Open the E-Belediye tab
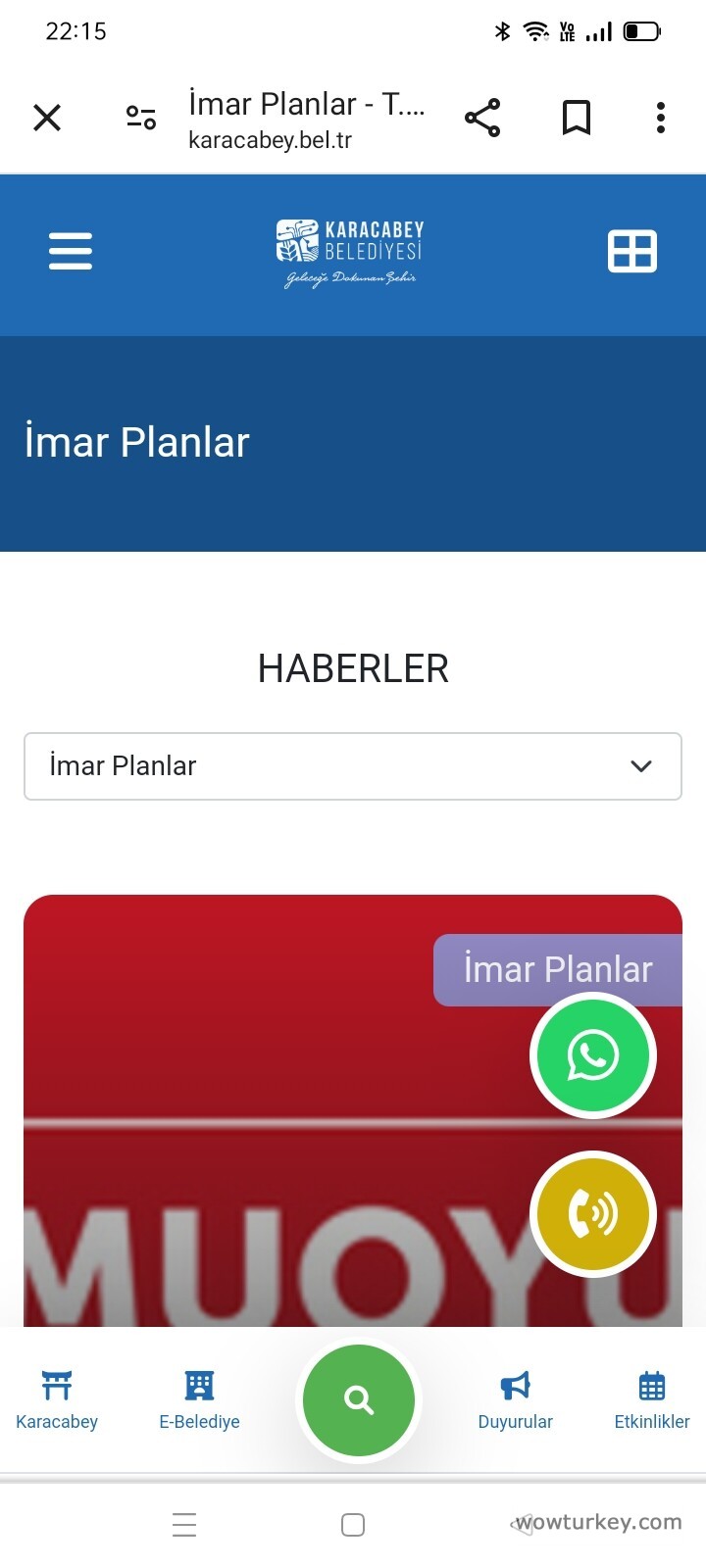This screenshot has height=1568, width=706. (x=199, y=1399)
